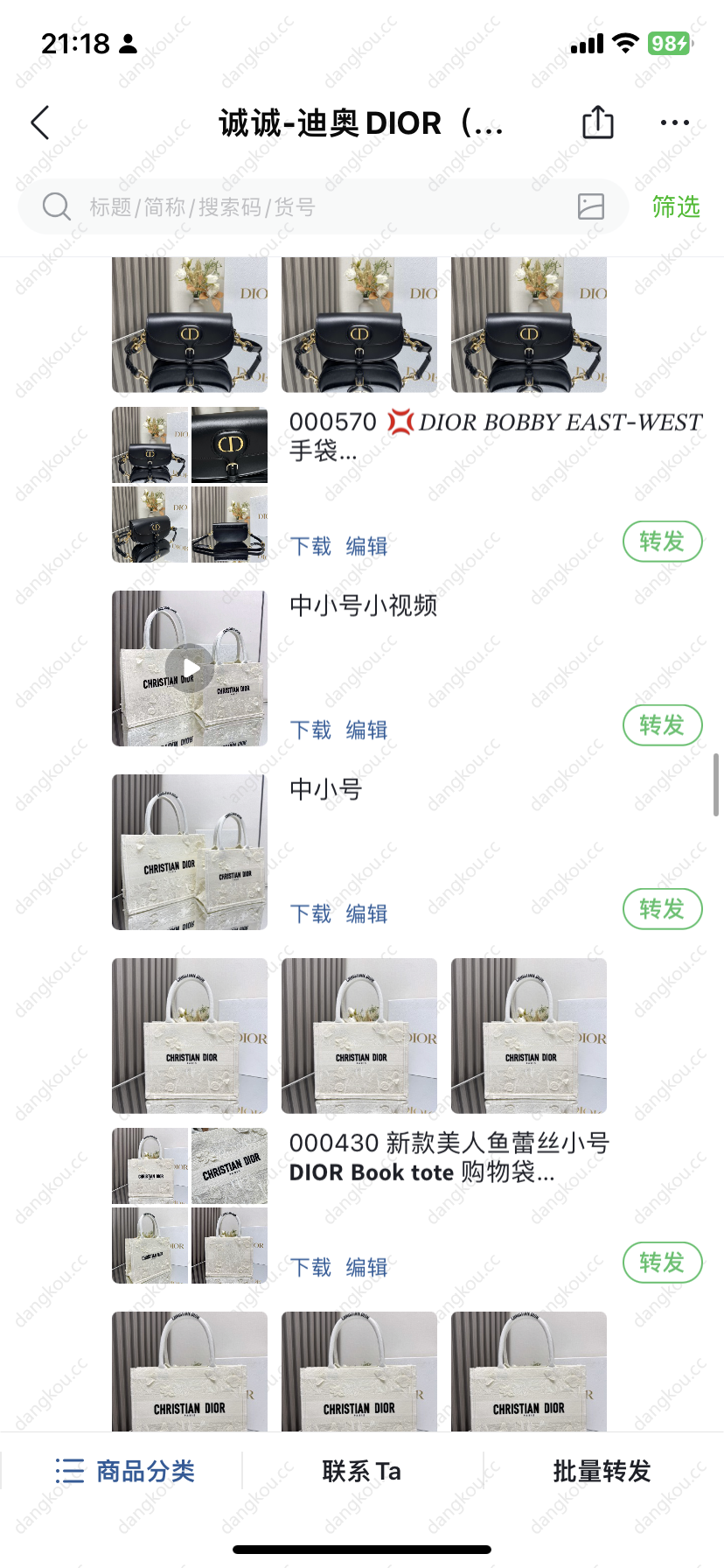The width and height of the screenshot is (724, 1568).
Task: Edit the 000570 DIOR BOBBY item
Action: point(366,547)
